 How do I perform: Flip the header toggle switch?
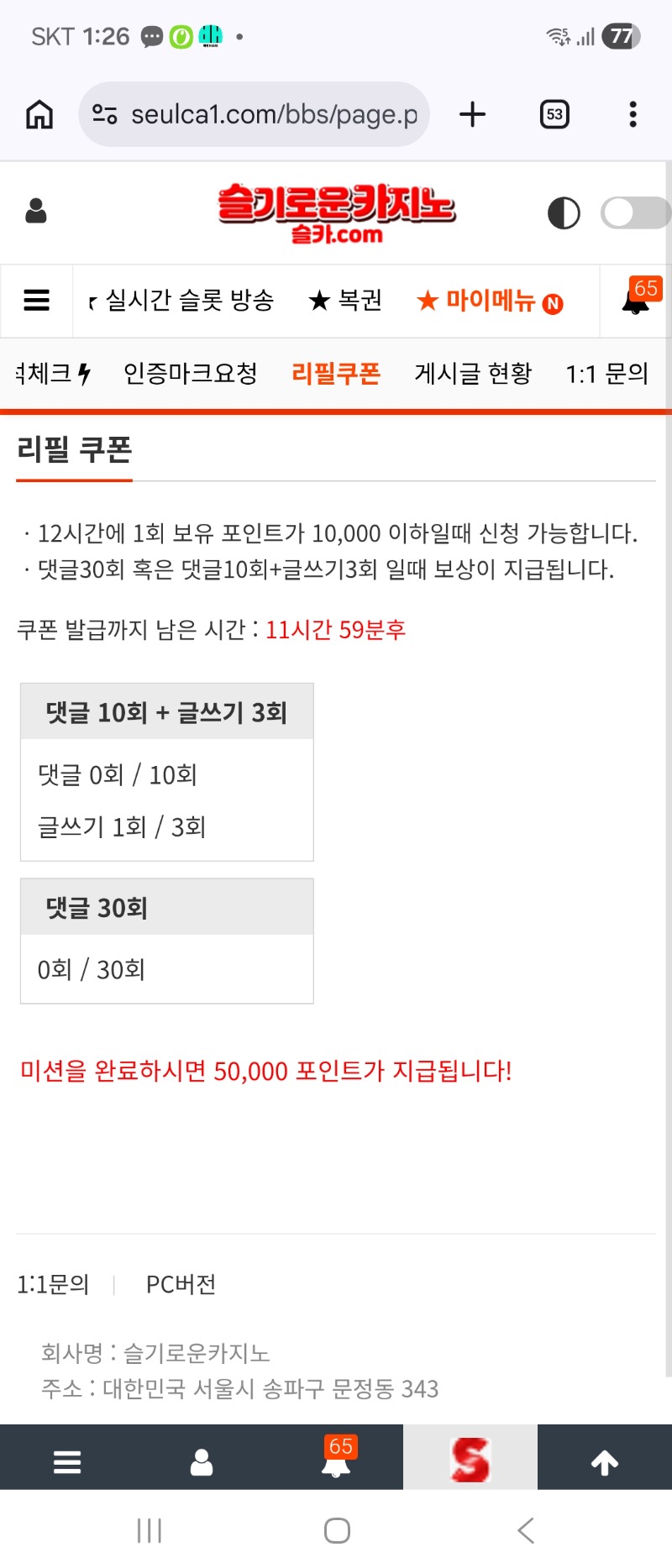tap(634, 213)
